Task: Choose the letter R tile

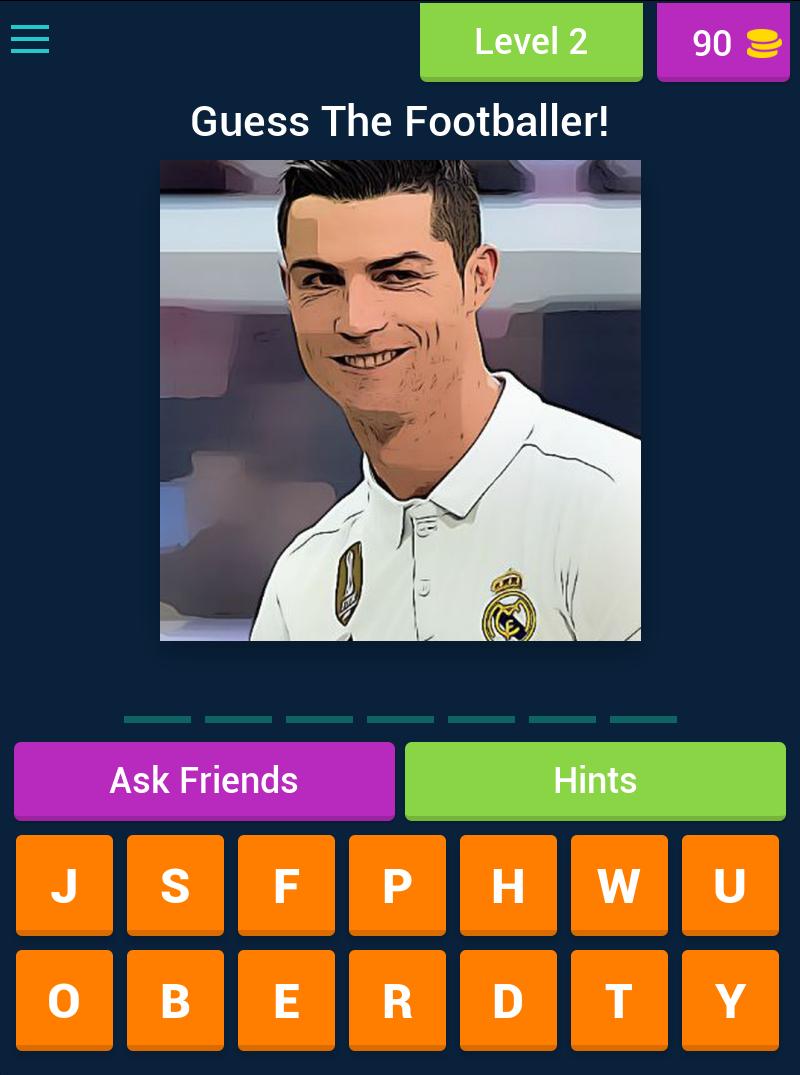Action: pos(397,1000)
